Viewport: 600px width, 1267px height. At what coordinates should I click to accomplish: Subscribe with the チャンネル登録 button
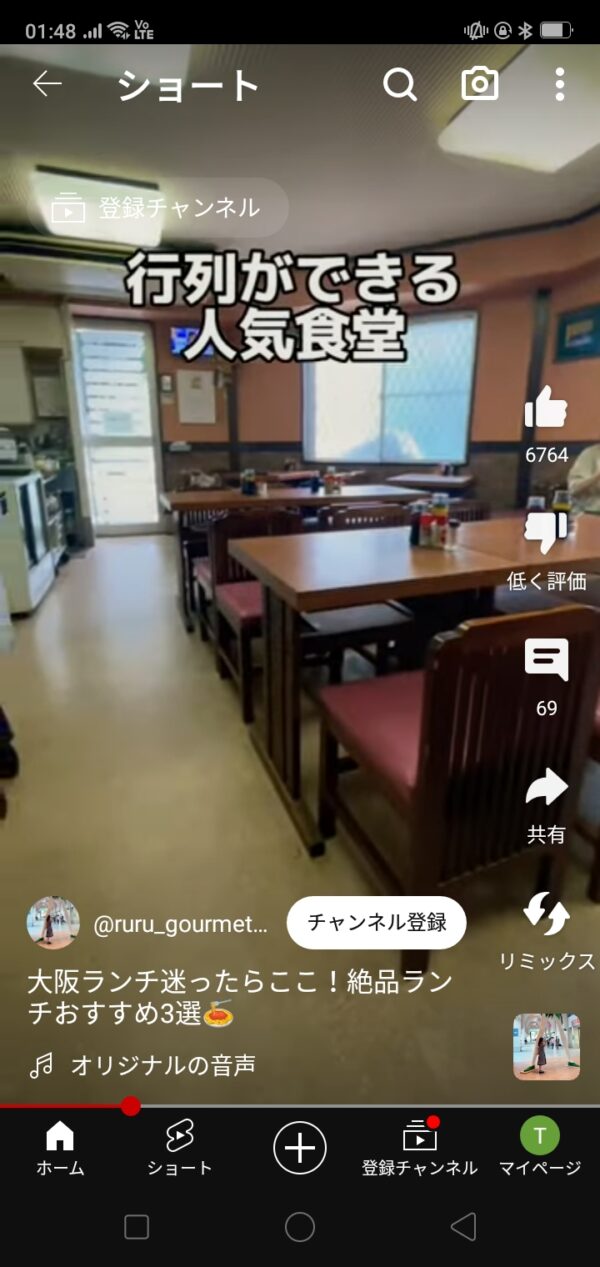click(376, 922)
